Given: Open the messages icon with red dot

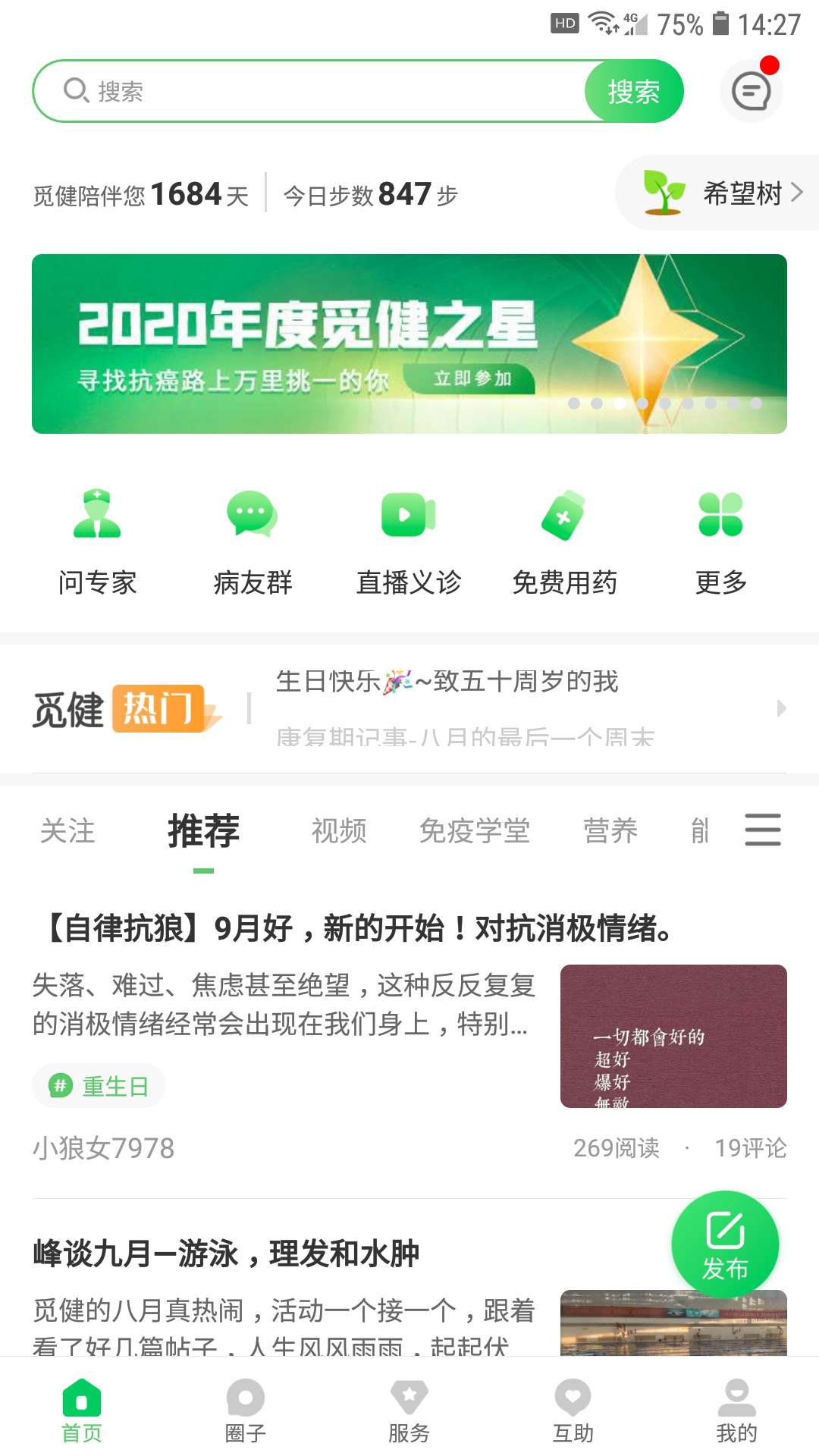Looking at the screenshot, I should click(751, 90).
